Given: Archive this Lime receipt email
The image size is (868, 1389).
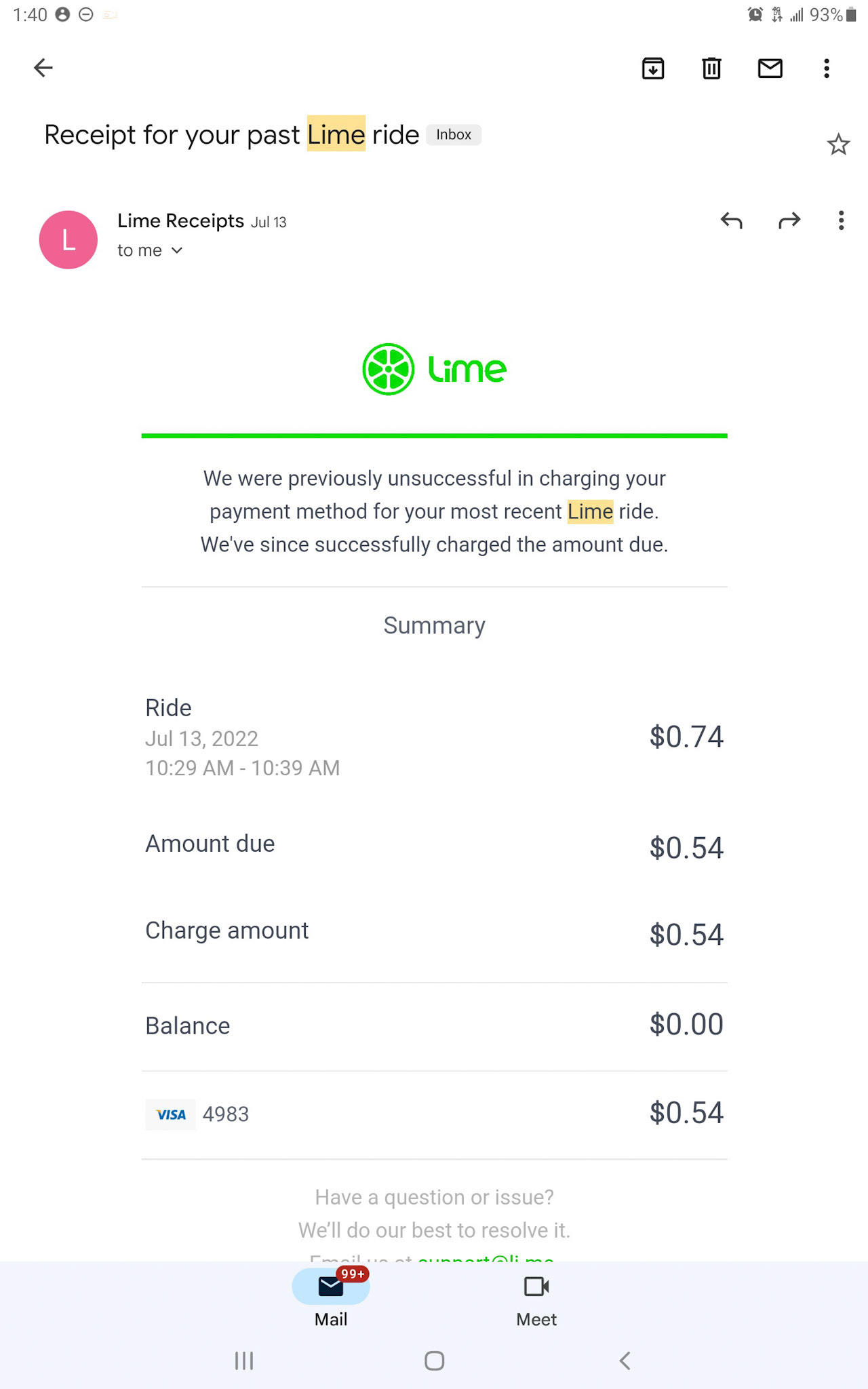Looking at the screenshot, I should pos(653,68).
